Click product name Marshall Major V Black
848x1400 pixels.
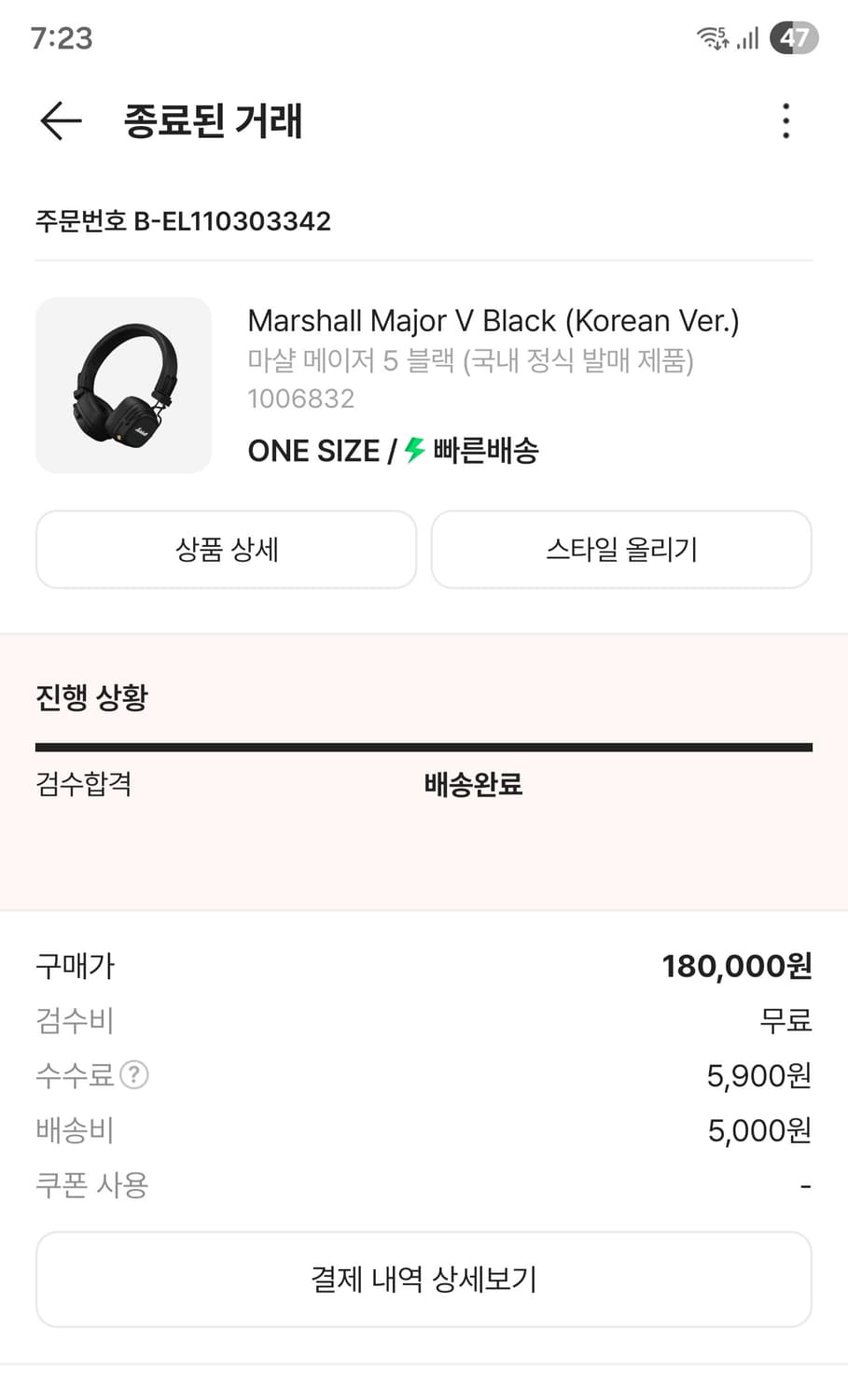(x=493, y=321)
